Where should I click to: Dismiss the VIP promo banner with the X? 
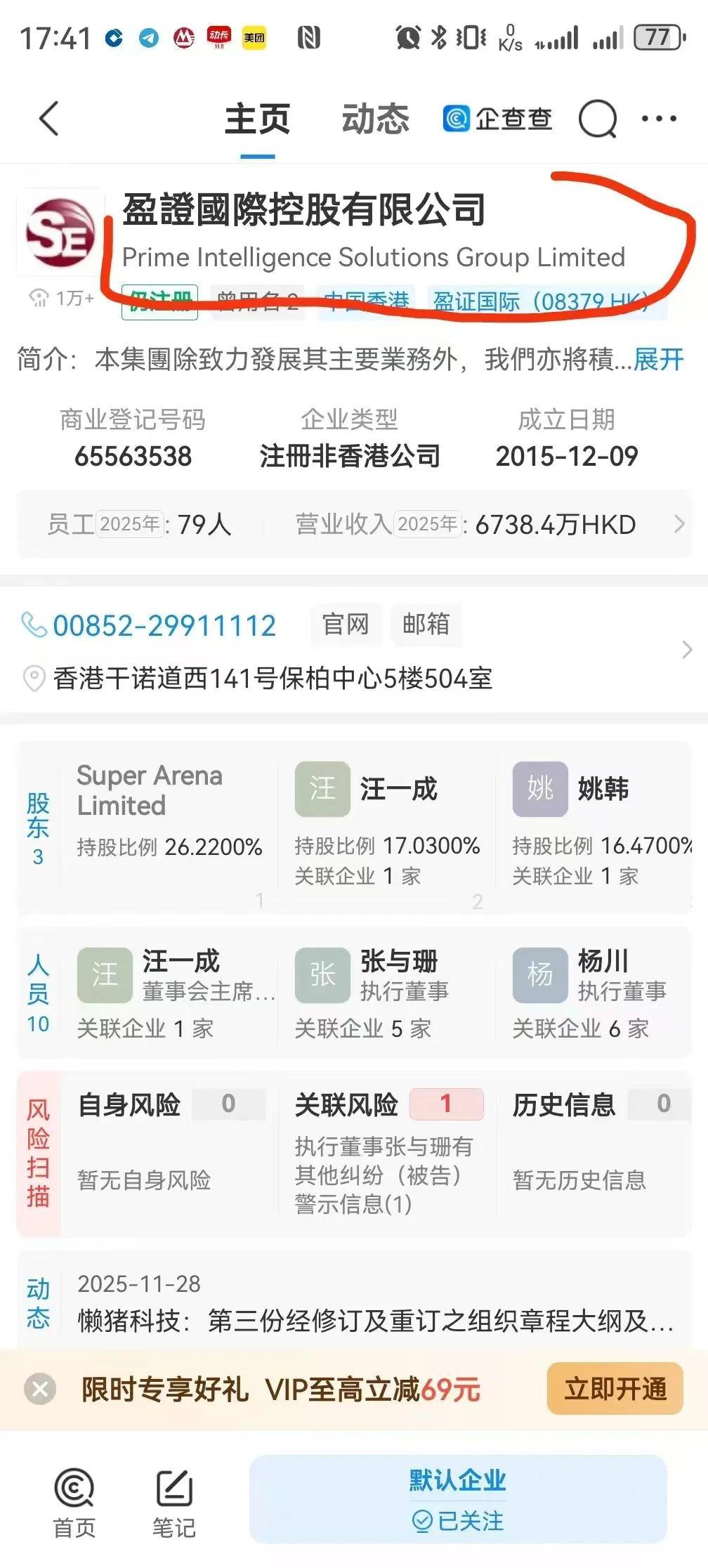(x=39, y=1389)
